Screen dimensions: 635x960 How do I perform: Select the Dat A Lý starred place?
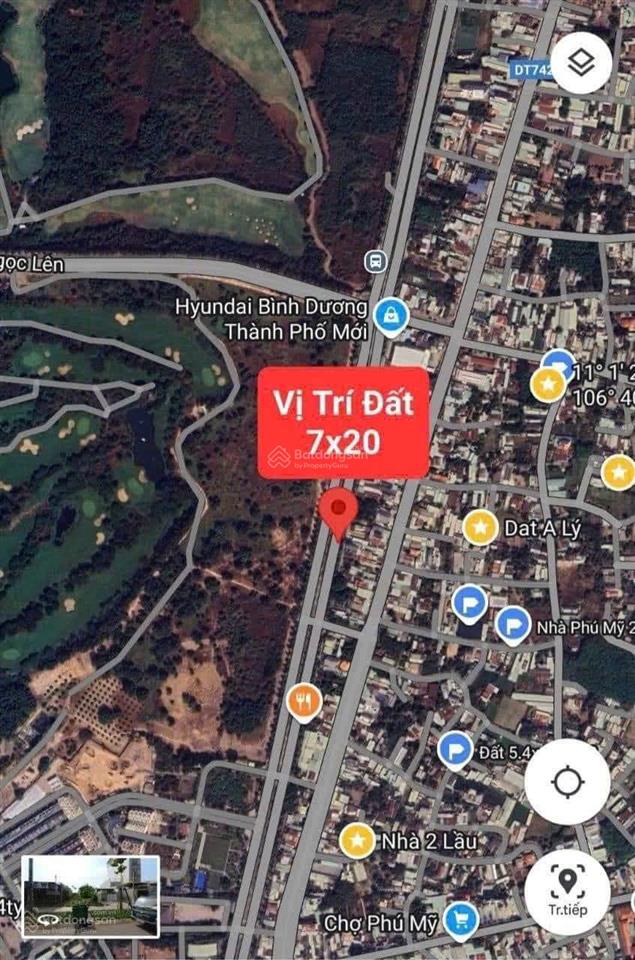pyautogui.click(x=481, y=527)
